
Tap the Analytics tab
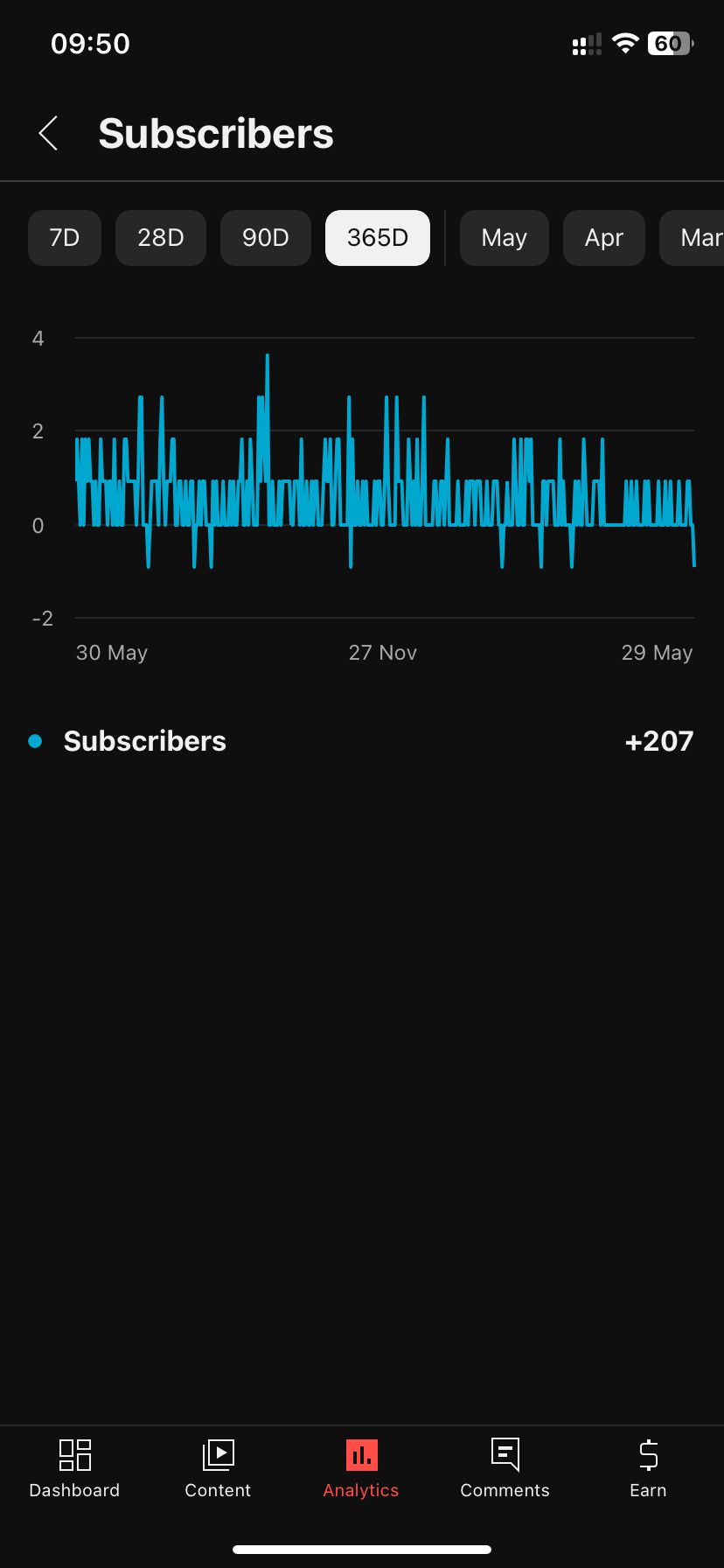(361, 1469)
